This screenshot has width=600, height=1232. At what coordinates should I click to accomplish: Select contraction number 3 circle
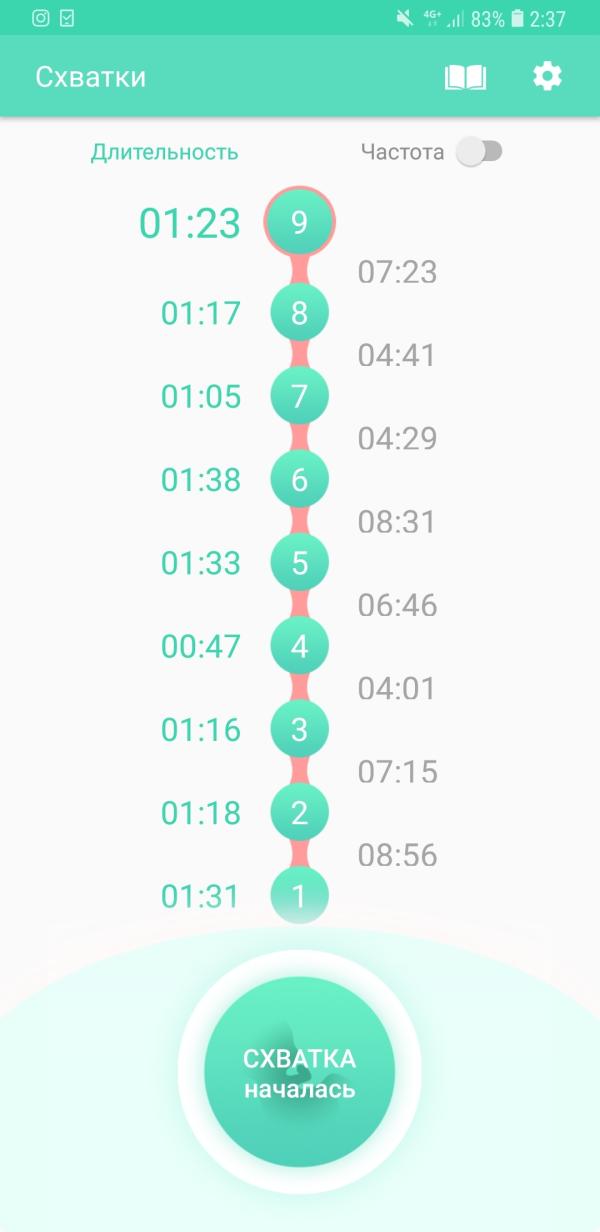pyautogui.click(x=300, y=730)
